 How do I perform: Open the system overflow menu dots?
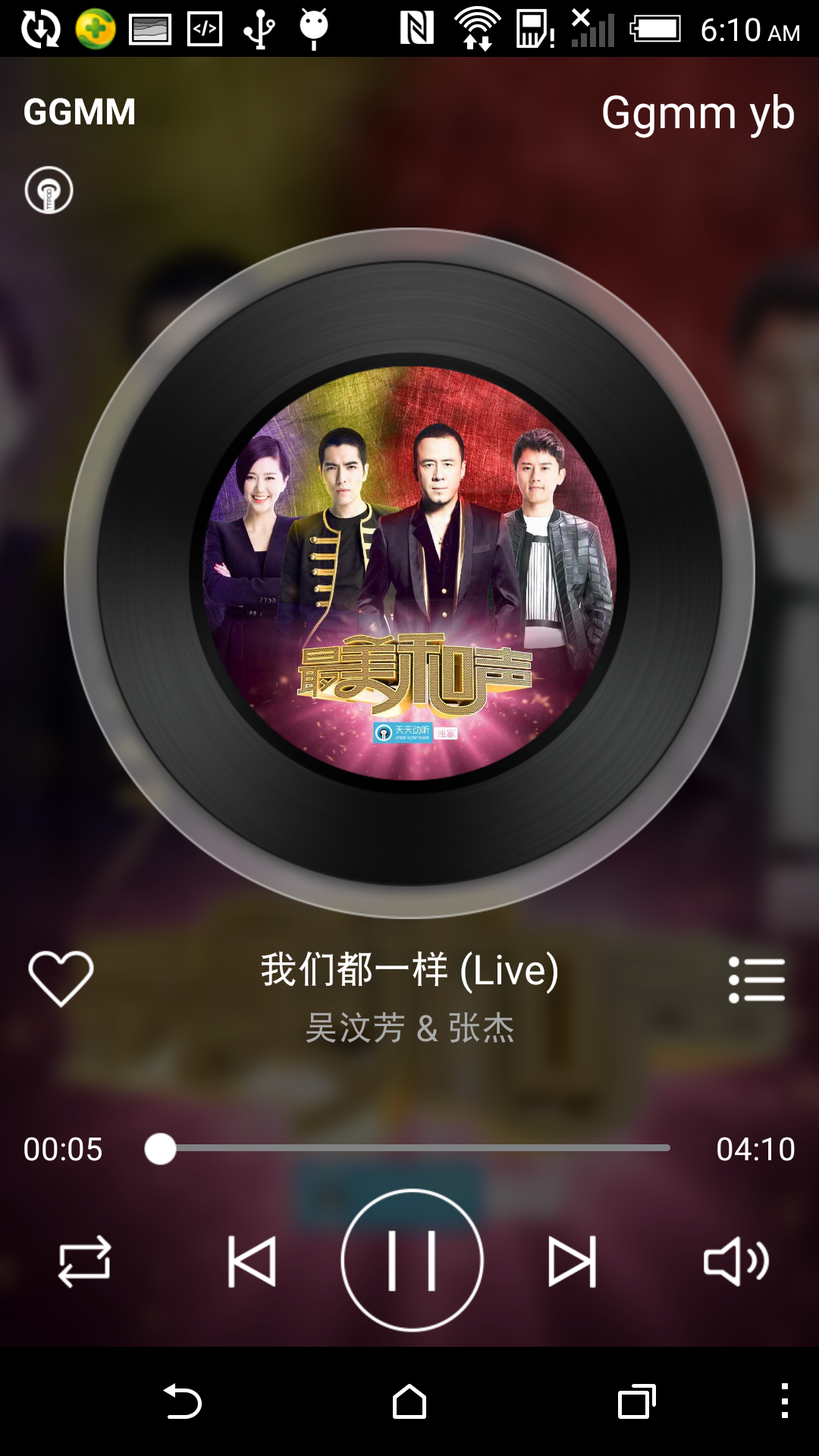pos(785,1401)
